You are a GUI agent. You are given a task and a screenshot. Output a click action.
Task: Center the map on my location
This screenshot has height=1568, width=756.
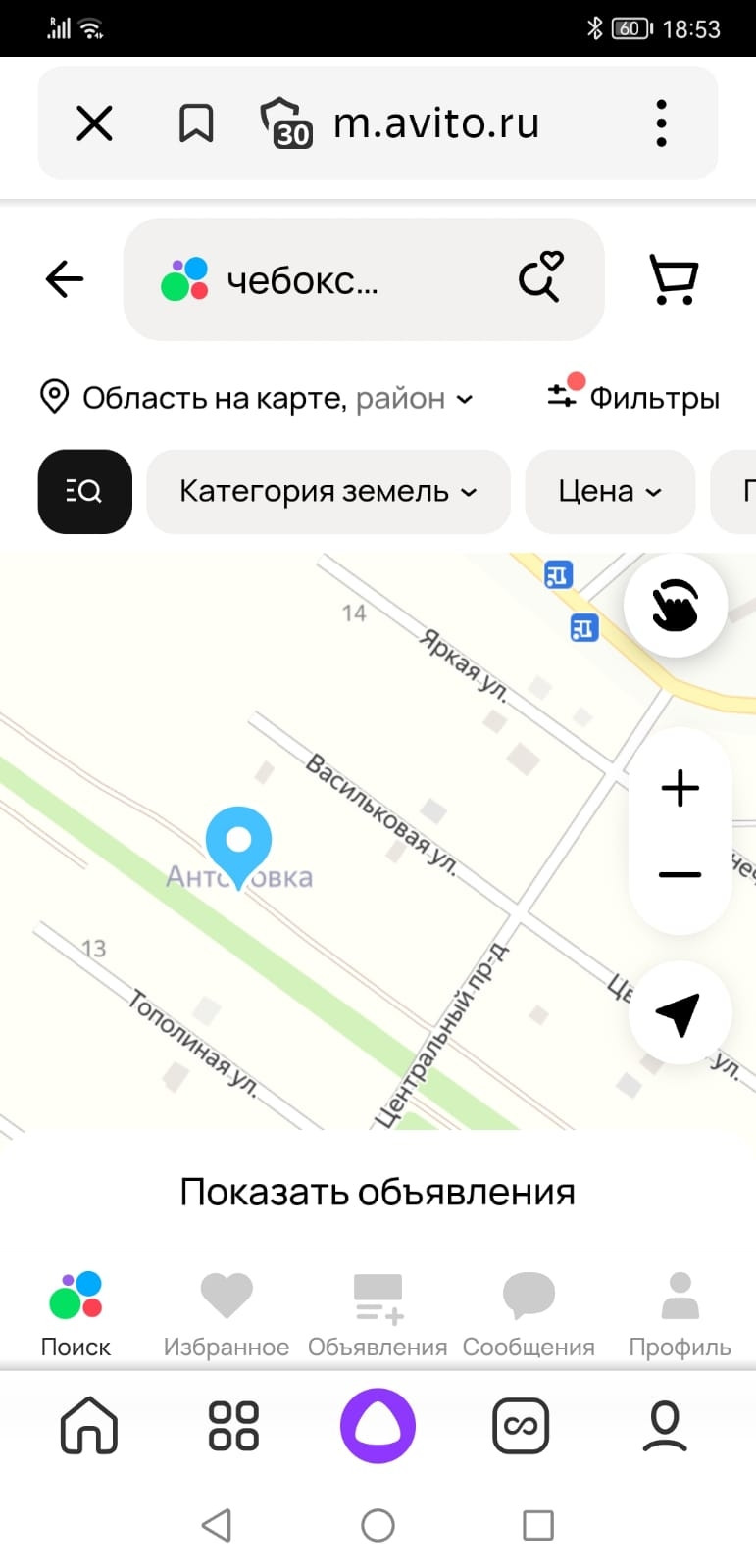point(679,1014)
